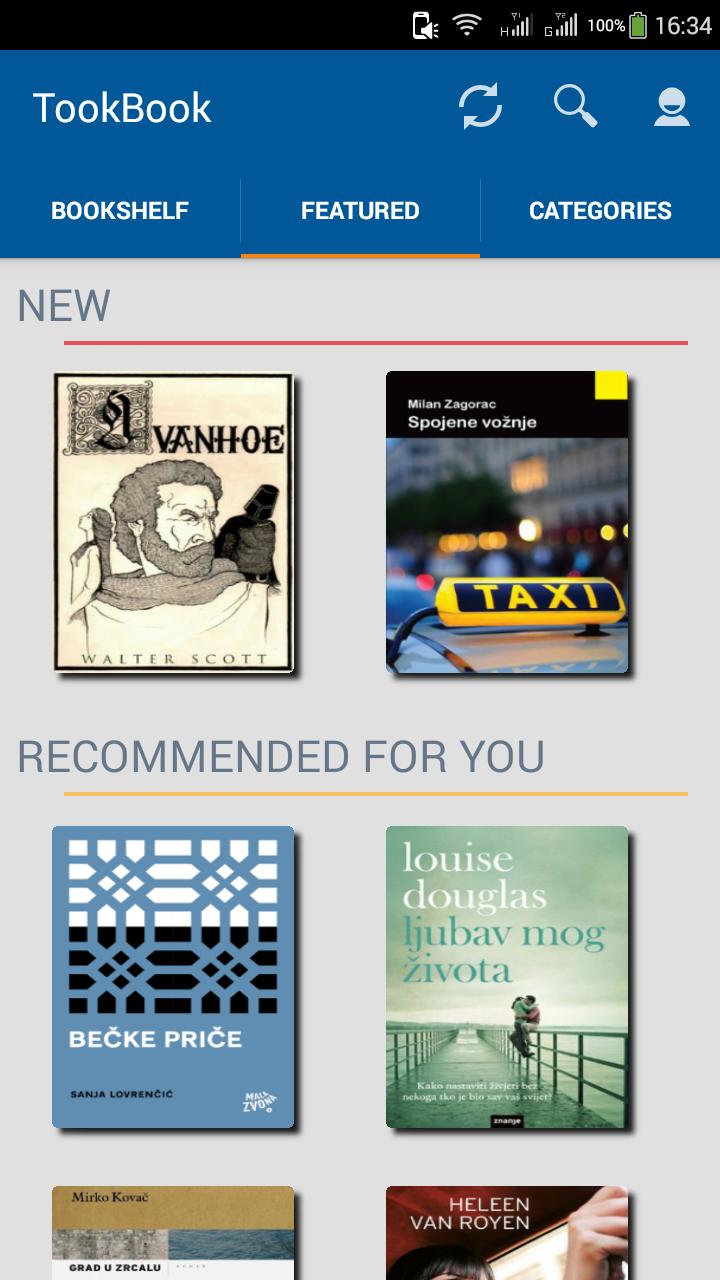View the Spojene vožnje book cover
Screen dimensions: 720x1280
point(507,522)
